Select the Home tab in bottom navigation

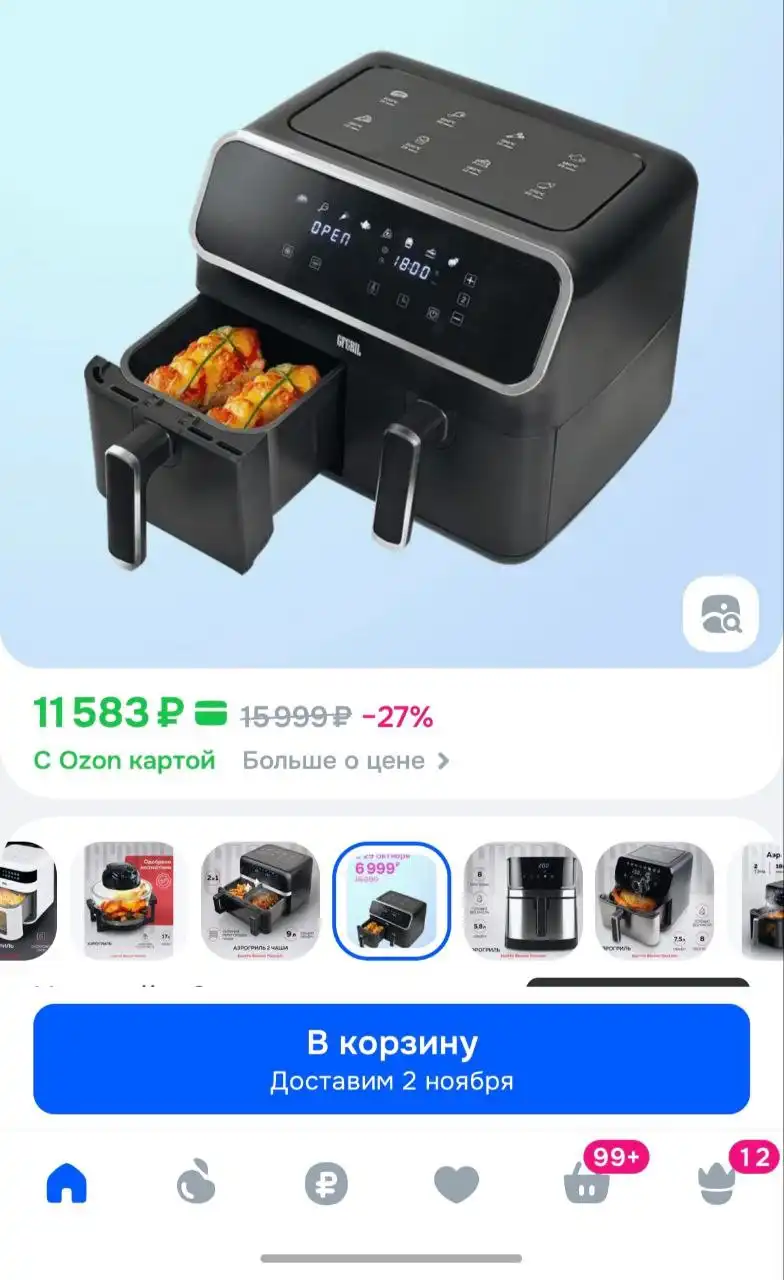pyautogui.click(x=67, y=1183)
